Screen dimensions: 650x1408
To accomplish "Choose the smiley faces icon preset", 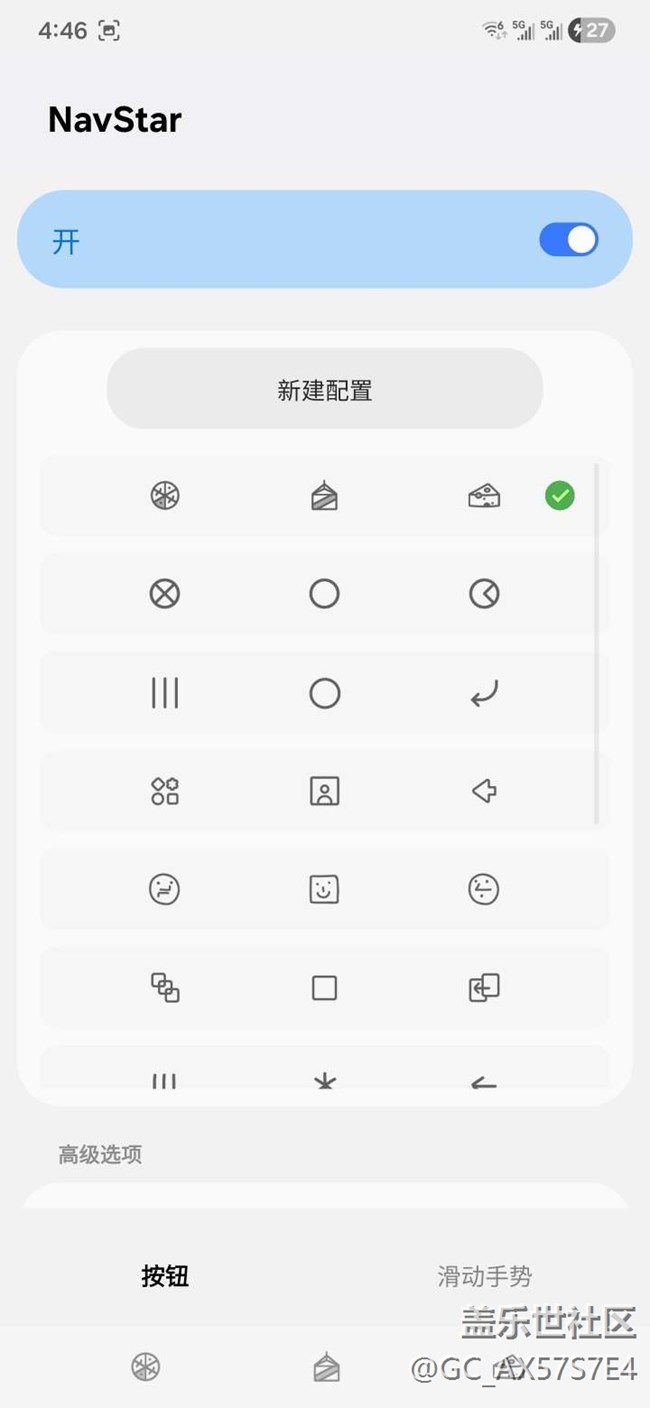I will click(x=325, y=889).
